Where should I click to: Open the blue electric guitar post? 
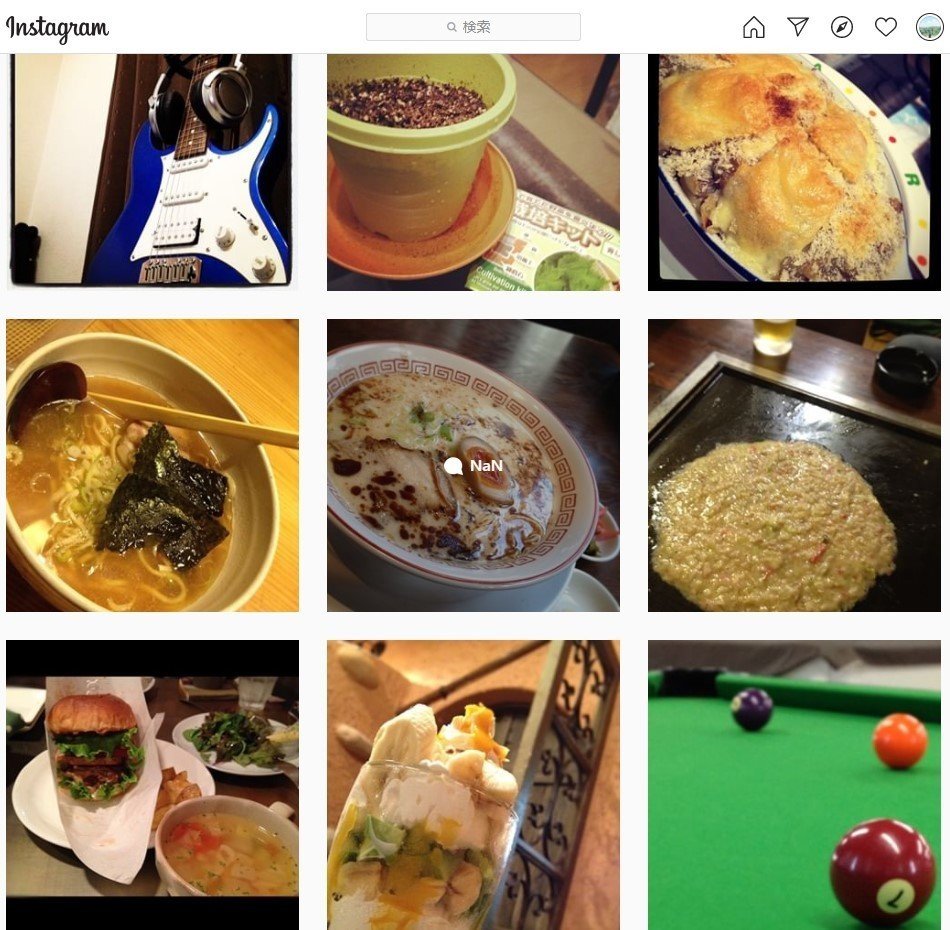[152, 171]
